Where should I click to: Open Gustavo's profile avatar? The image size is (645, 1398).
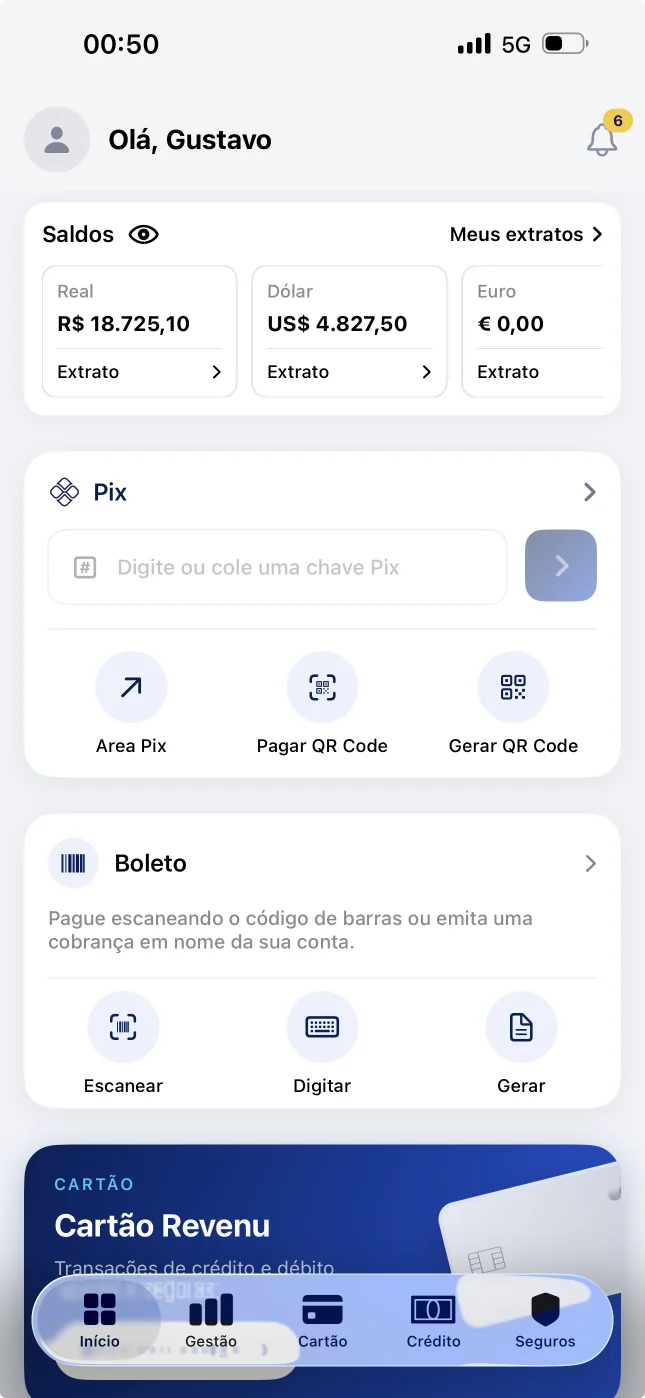(x=57, y=139)
